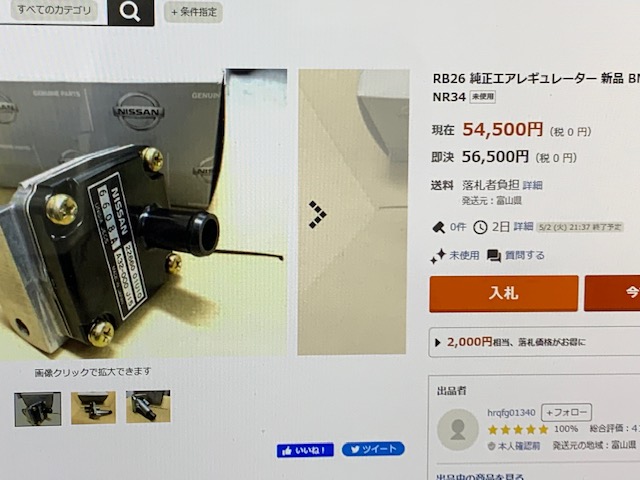Open shipping 詳細 next to 落札者負担

pos(532,185)
